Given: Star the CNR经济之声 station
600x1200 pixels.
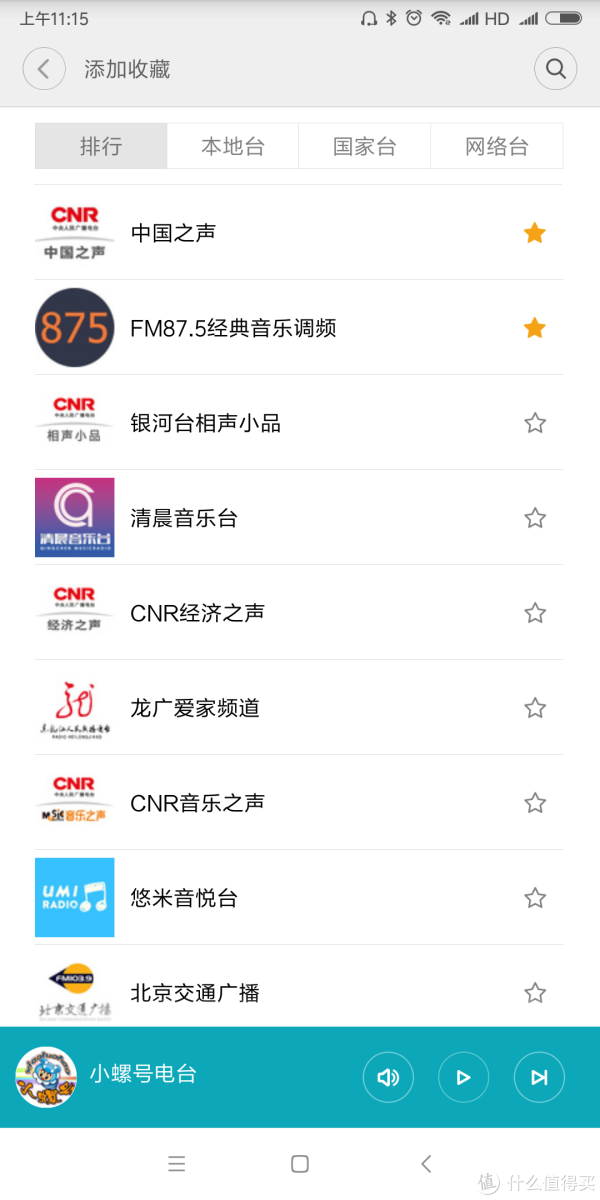Looking at the screenshot, I should 535,613.
